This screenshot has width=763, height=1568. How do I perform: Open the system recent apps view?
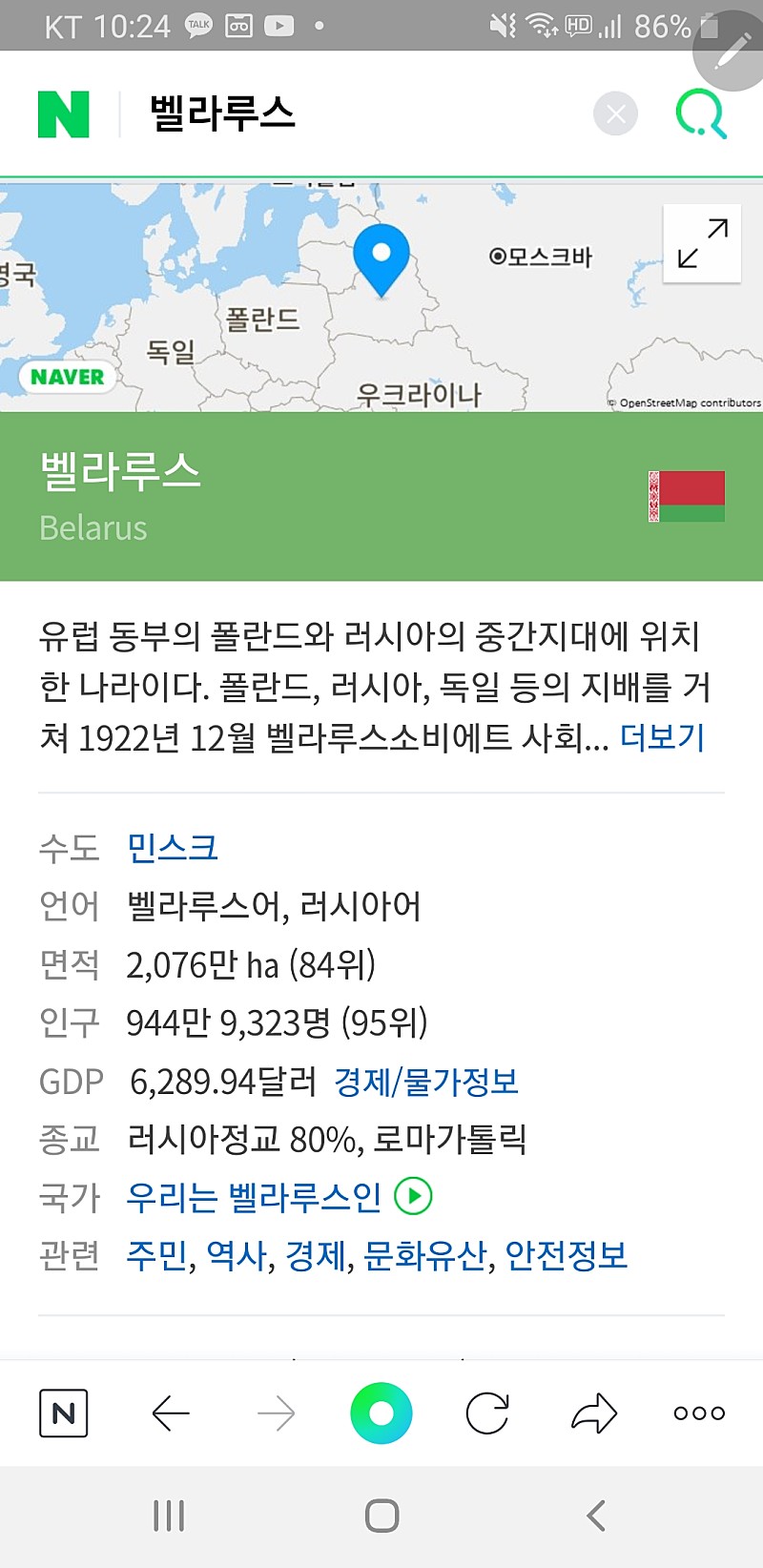(x=169, y=1516)
